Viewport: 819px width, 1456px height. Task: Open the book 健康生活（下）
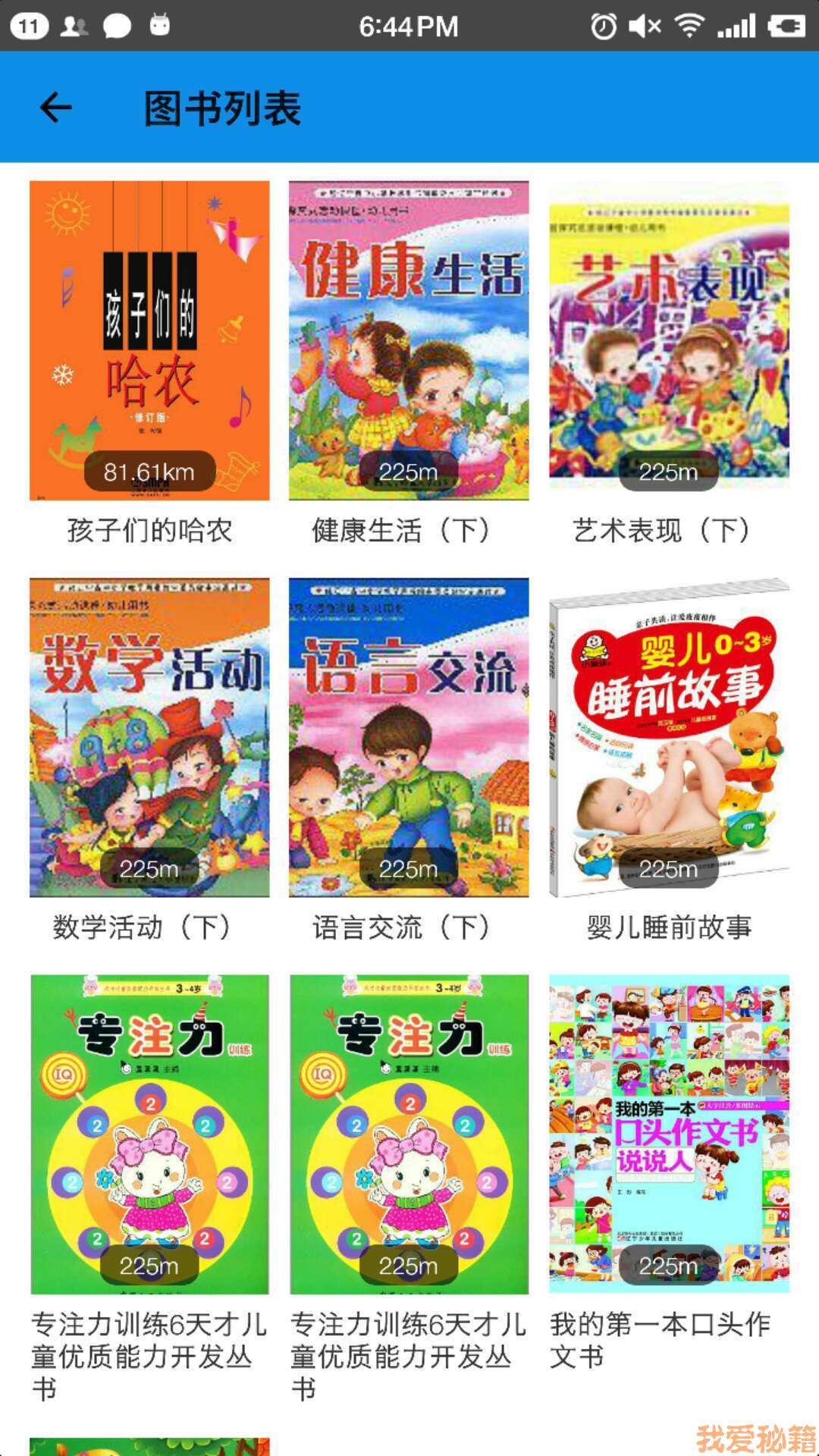(409, 341)
